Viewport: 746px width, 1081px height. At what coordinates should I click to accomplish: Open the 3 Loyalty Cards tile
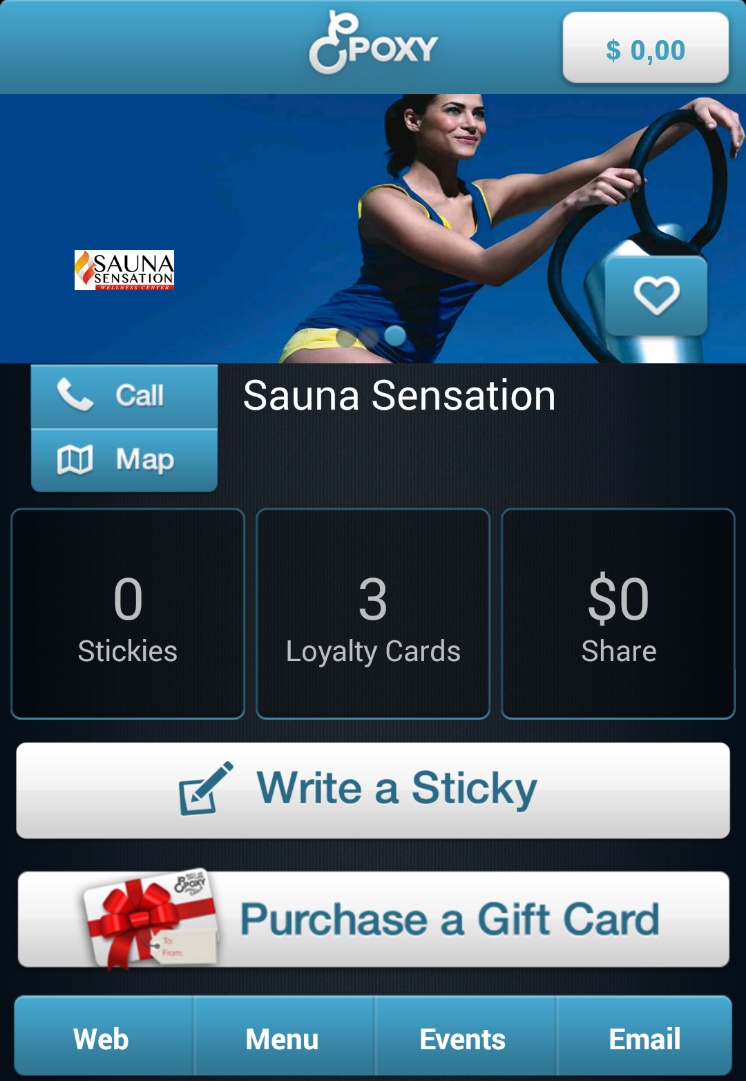tap(373, 614)
